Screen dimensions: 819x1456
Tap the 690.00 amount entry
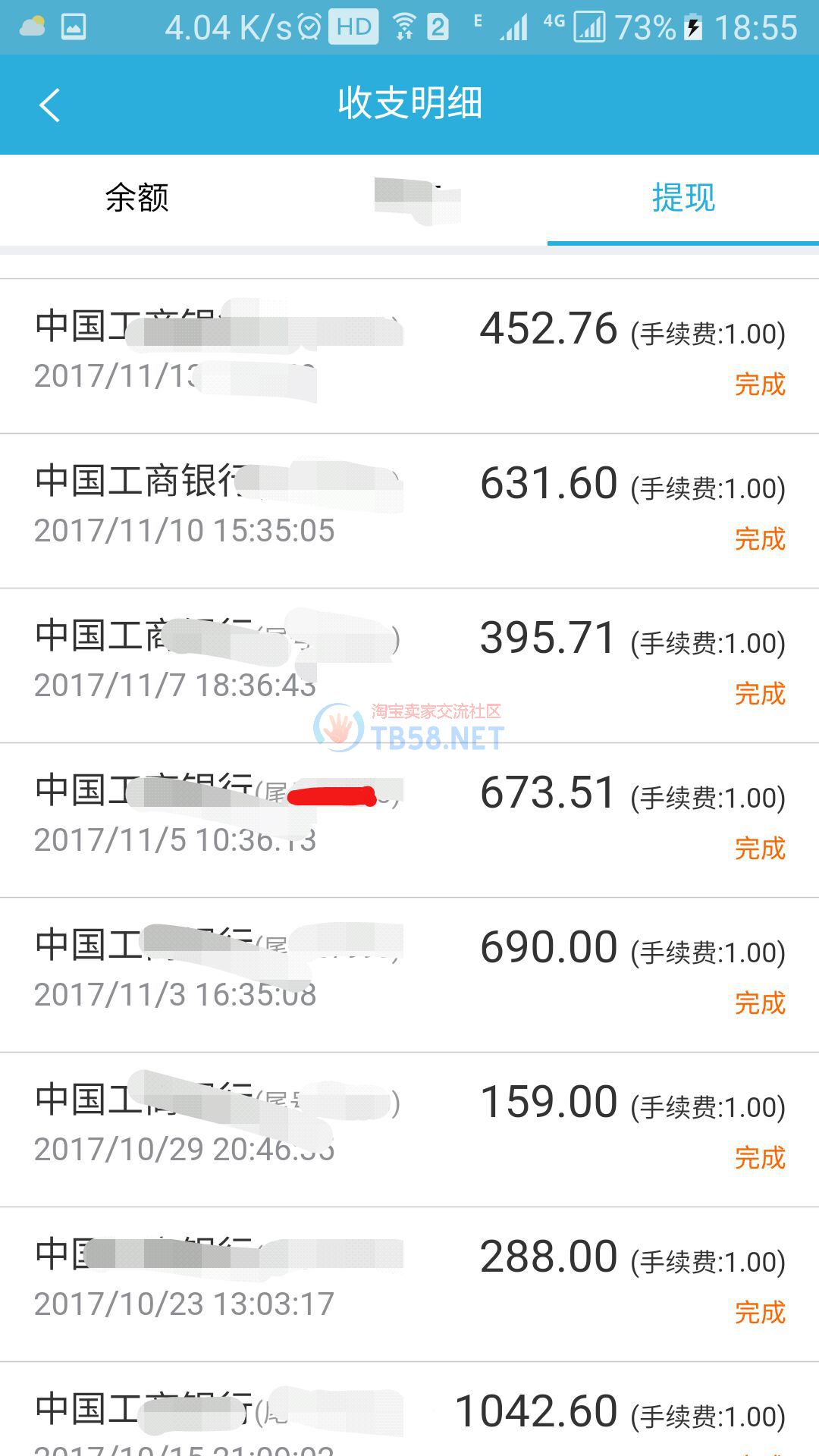(548, 946)
